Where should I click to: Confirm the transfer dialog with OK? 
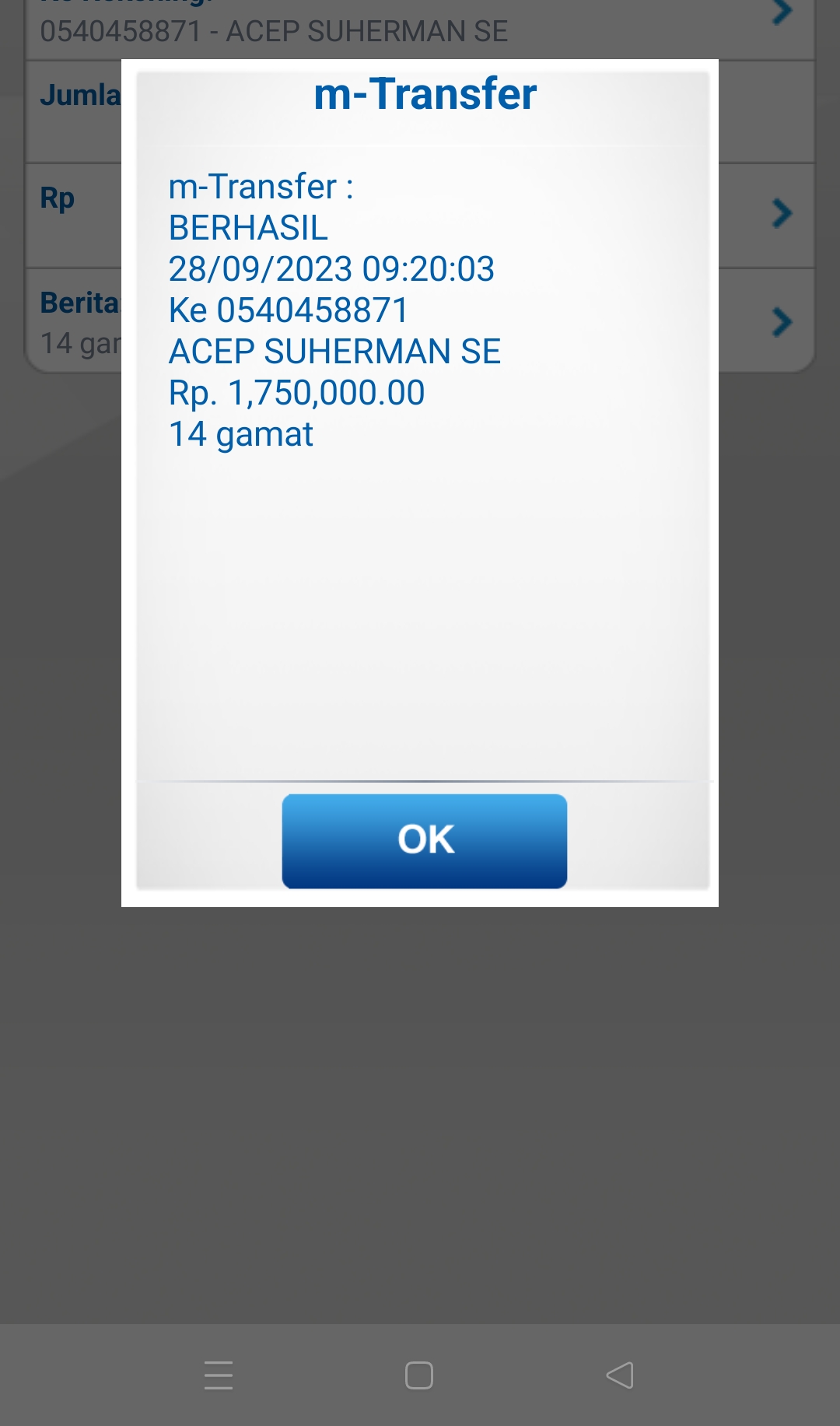[x=424, y=840]
